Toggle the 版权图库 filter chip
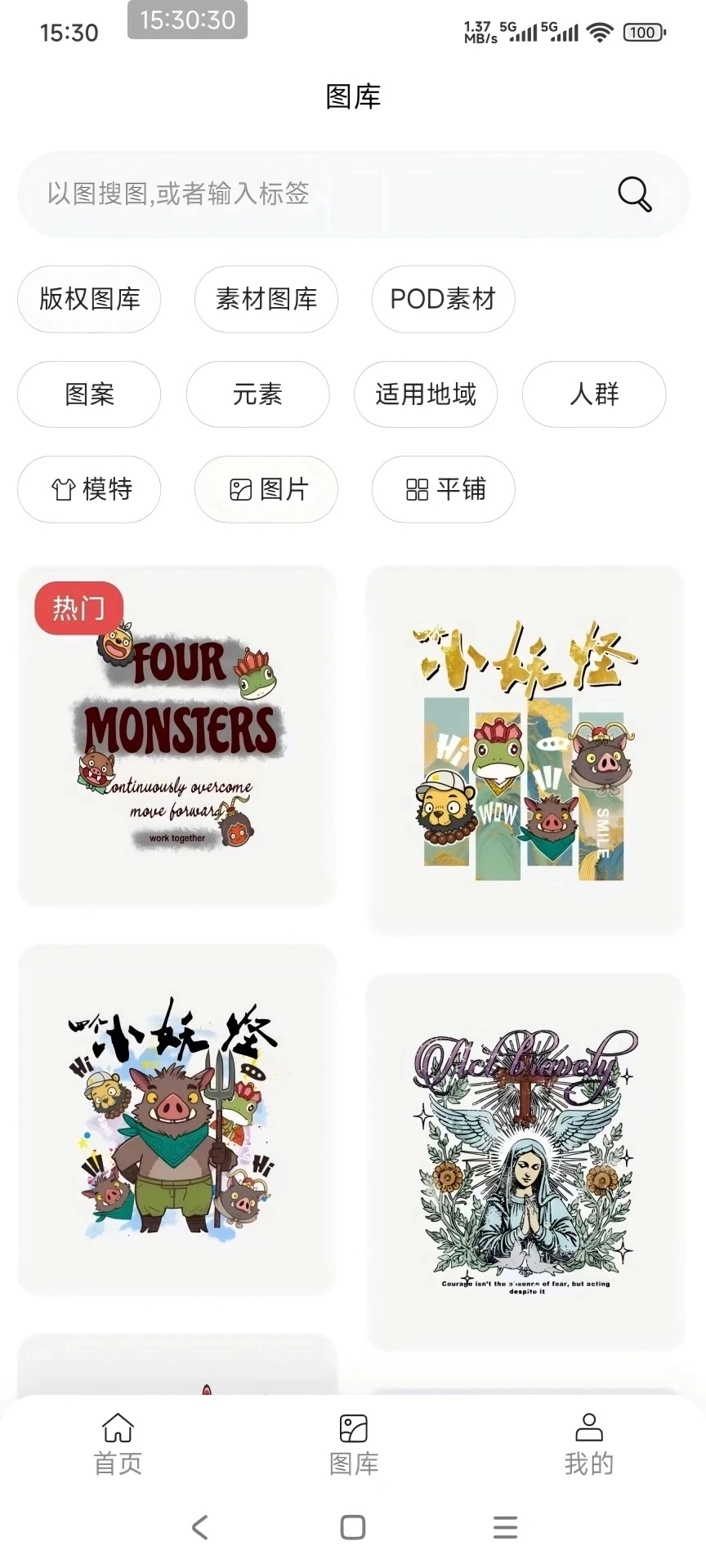This screenshot has height=1568, width=706. [x=89, y=299]
